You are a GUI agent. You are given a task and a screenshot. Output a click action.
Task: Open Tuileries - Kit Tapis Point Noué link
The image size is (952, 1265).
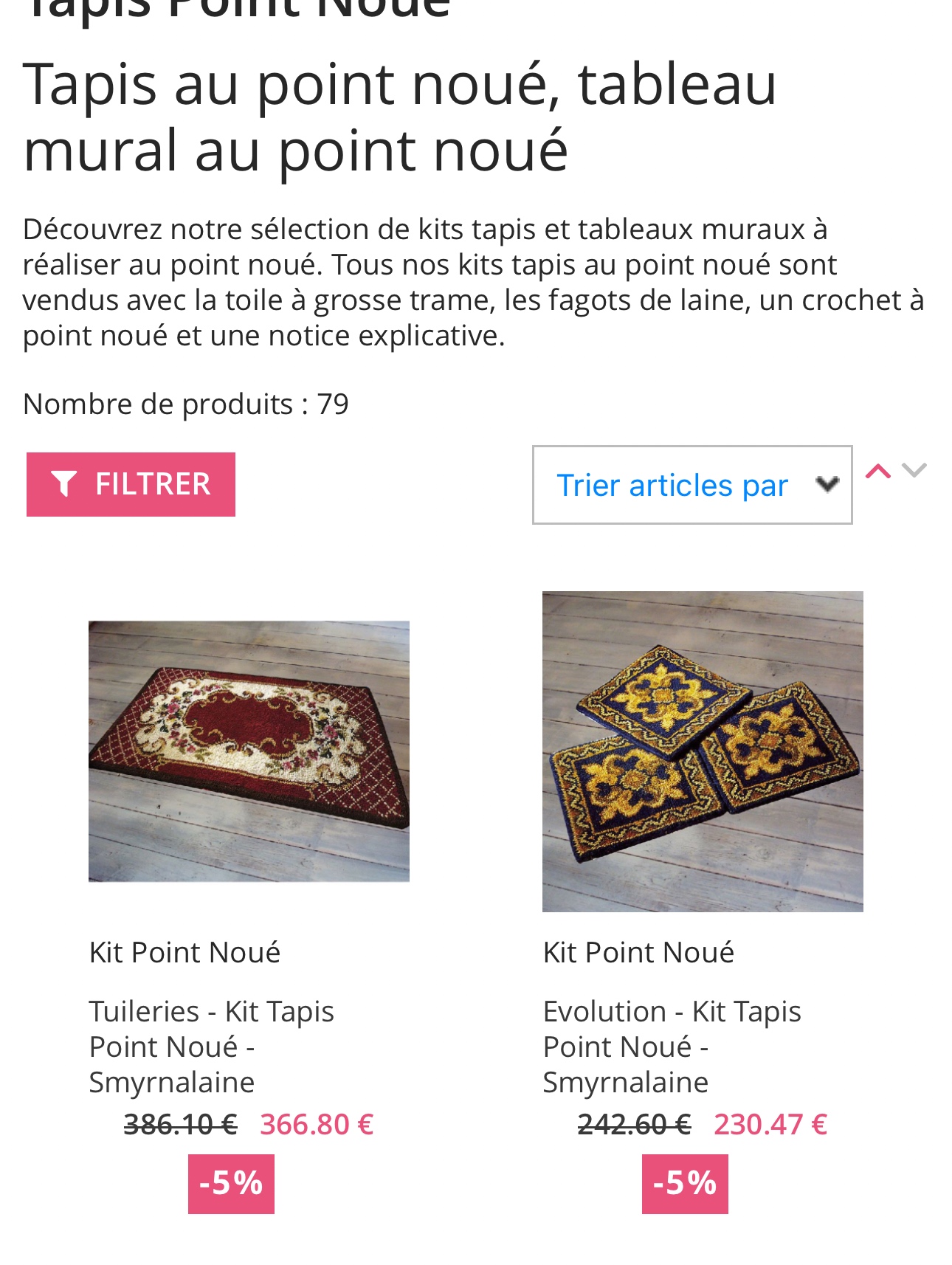pos(211,1046)
